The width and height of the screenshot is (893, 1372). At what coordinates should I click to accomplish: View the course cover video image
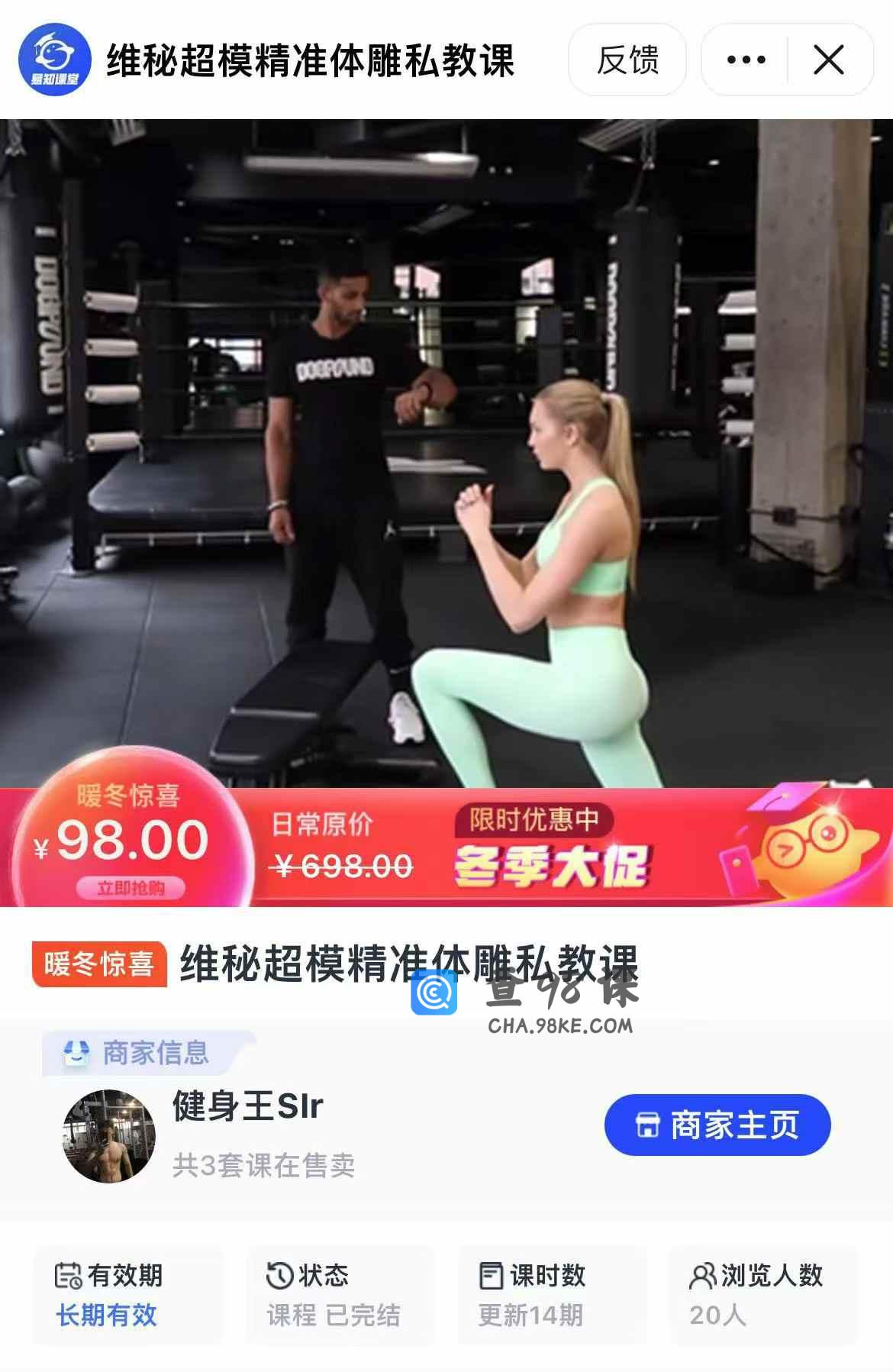tap(446, 452)
